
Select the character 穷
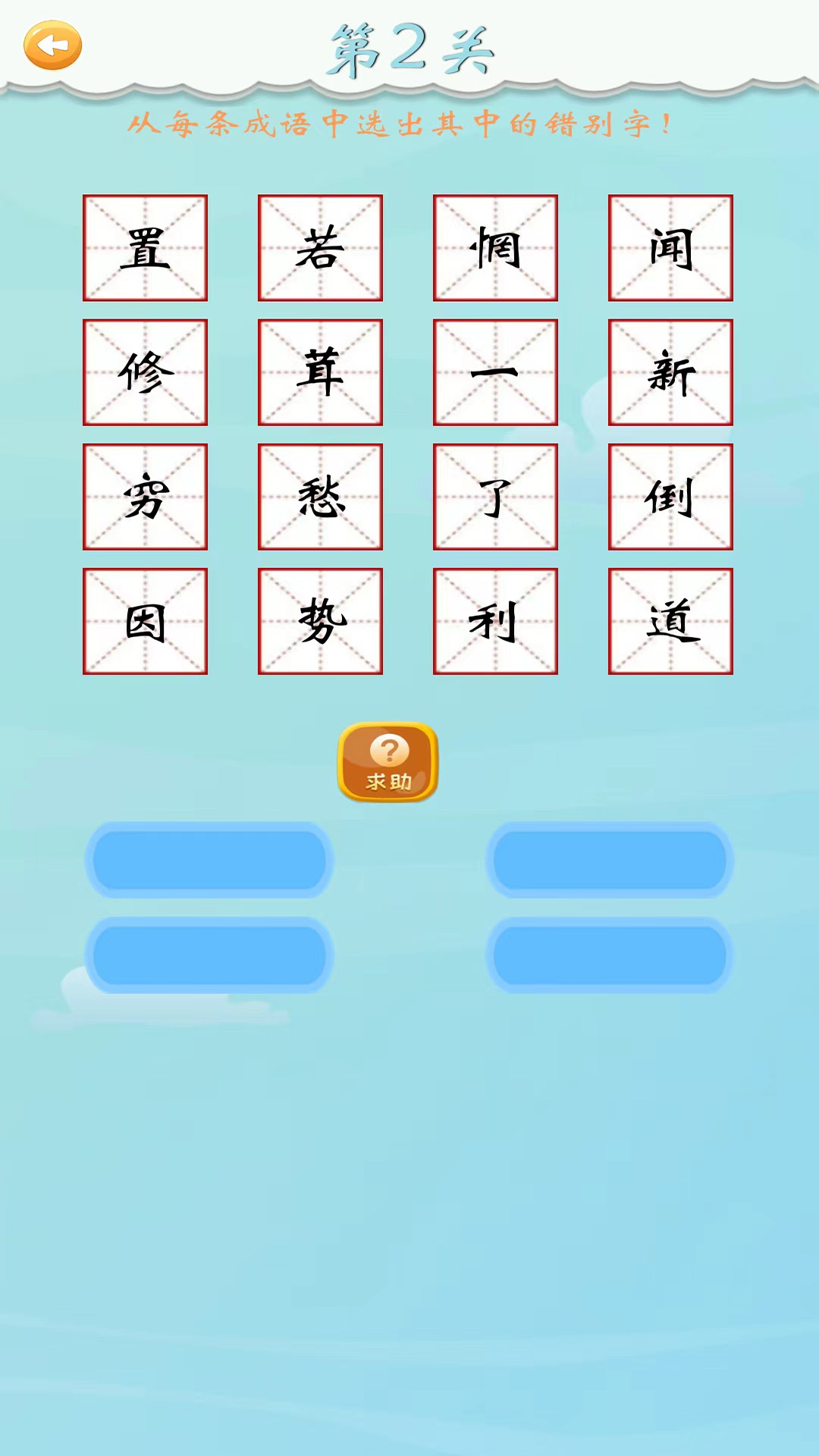click(145, 497)
